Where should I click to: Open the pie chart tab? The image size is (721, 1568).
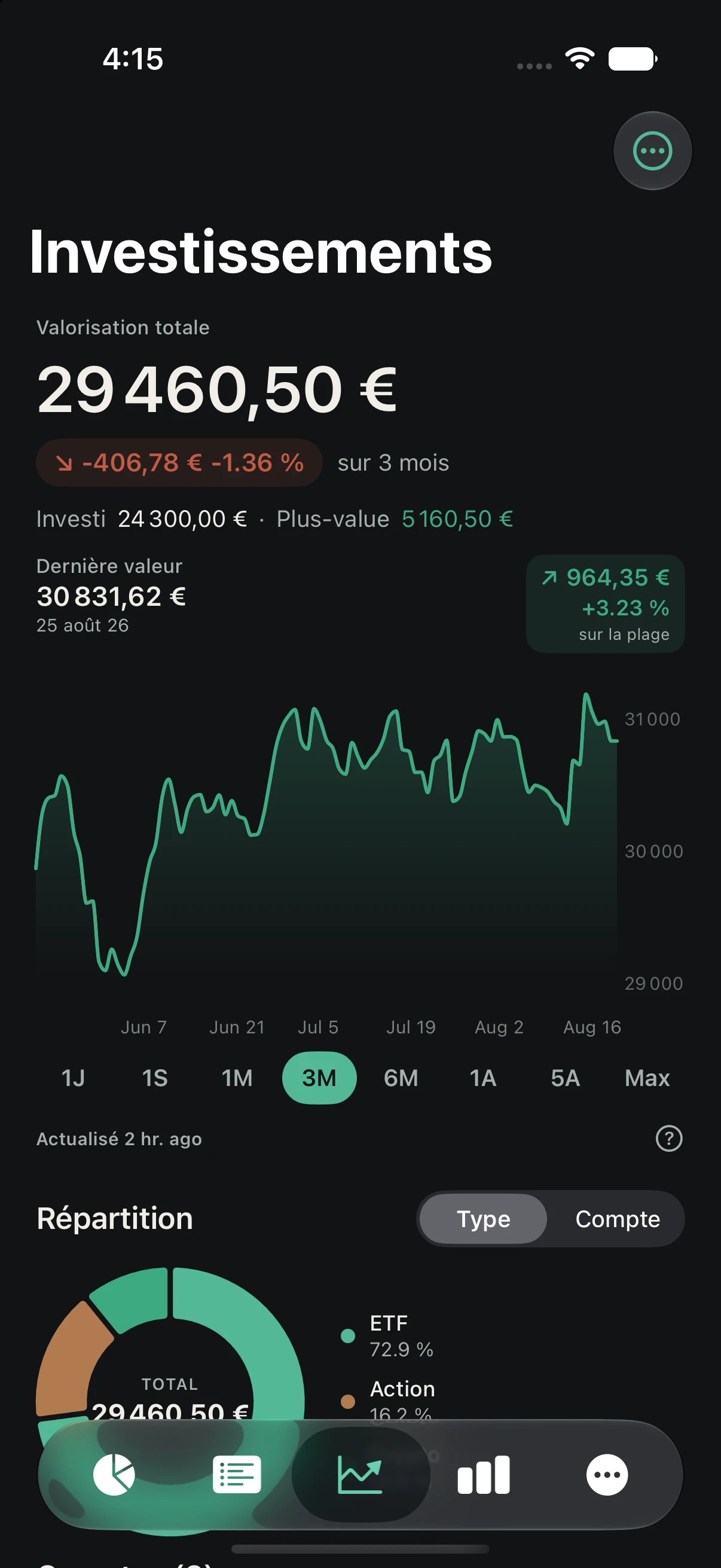114,1474
